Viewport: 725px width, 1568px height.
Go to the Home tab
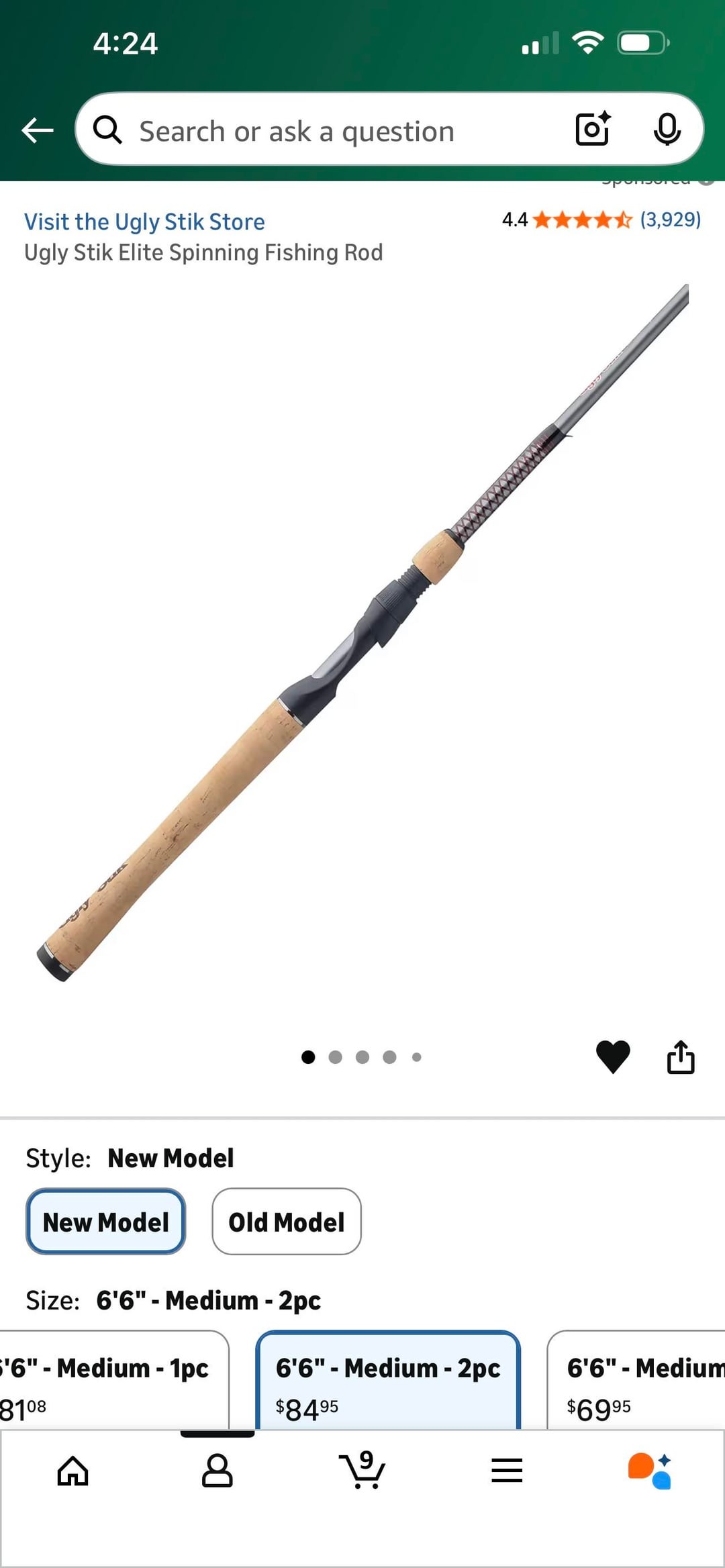pyautogui.click(x=72, y=1471)
